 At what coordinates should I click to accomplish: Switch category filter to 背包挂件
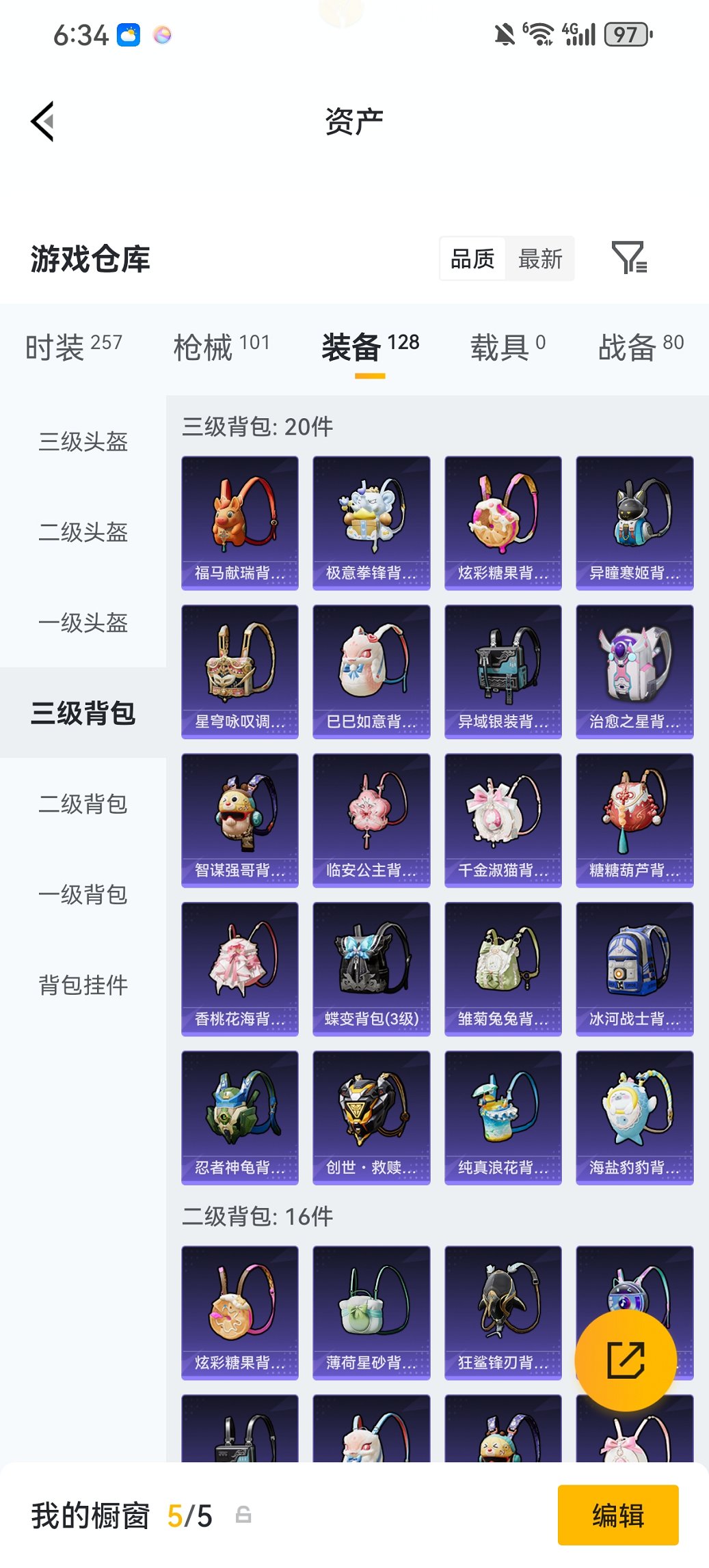83,986
